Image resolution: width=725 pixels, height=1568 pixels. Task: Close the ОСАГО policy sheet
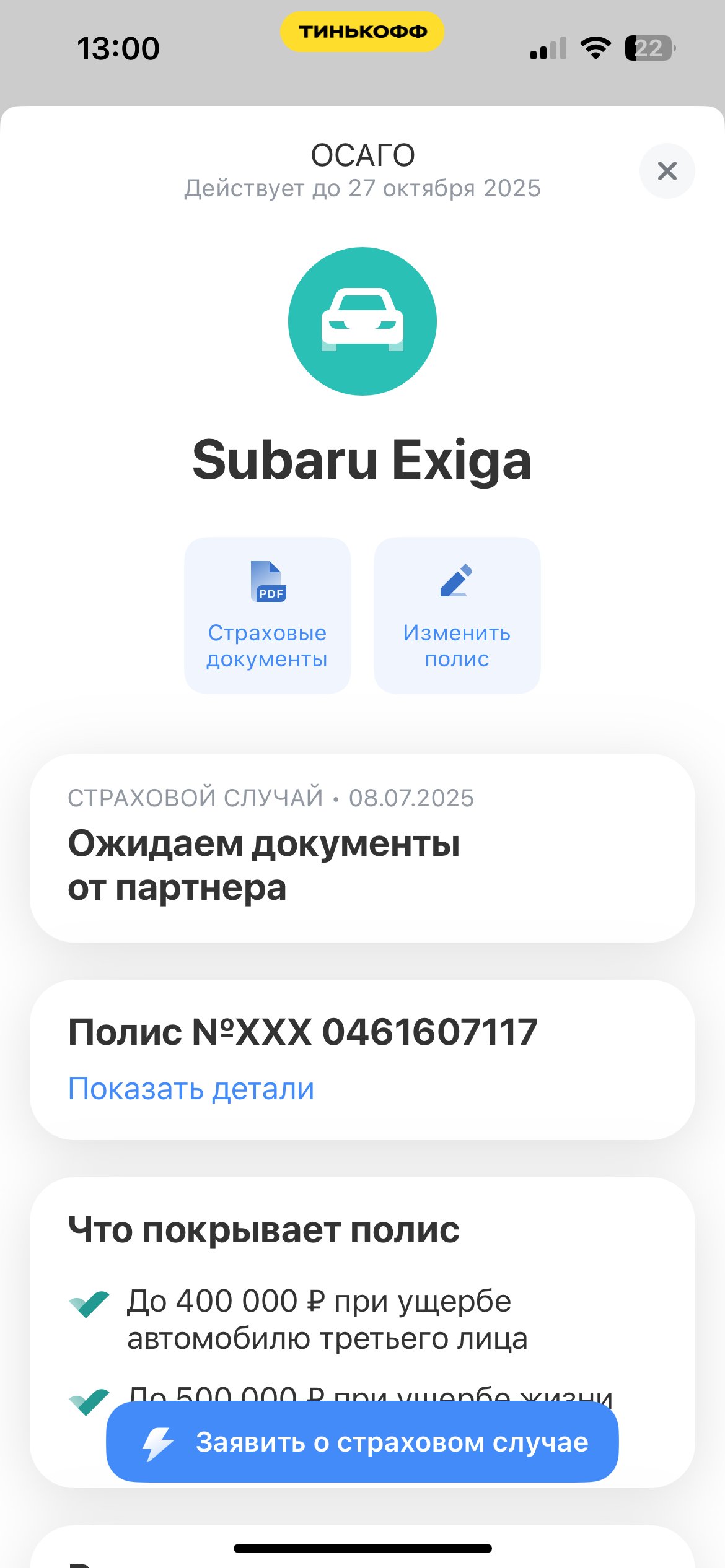point(667,171)
